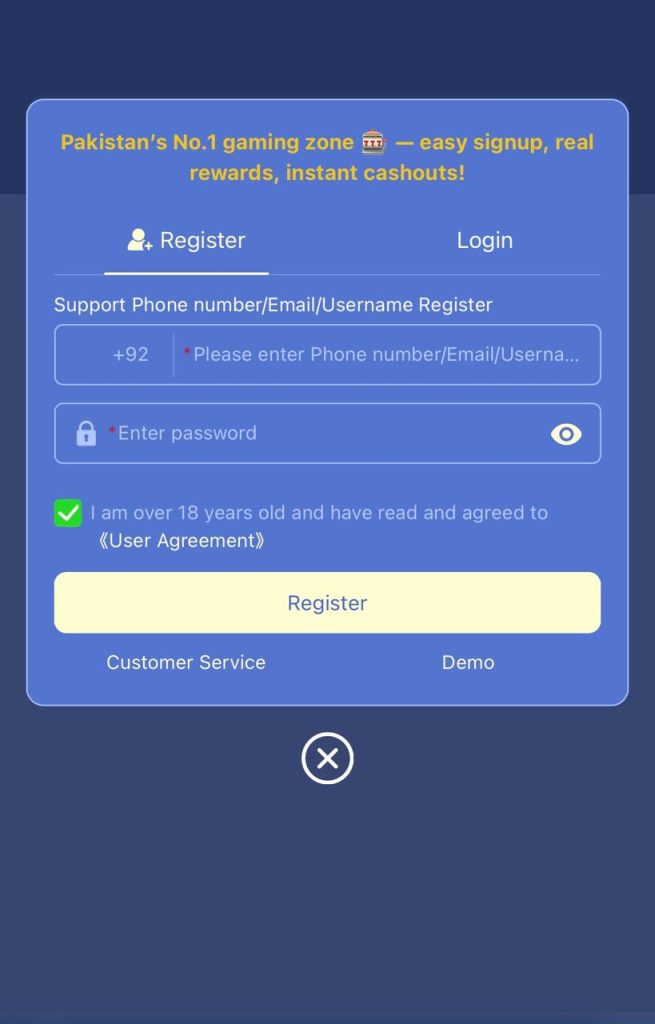Uncheck the over 18 years agreement checkbox

click(68, 514)
